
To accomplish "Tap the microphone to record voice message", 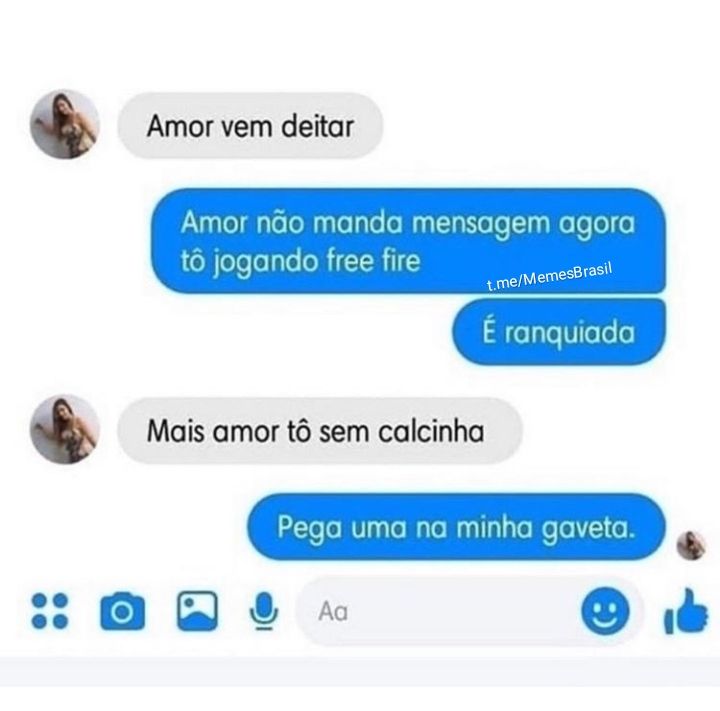I will 264,611.
